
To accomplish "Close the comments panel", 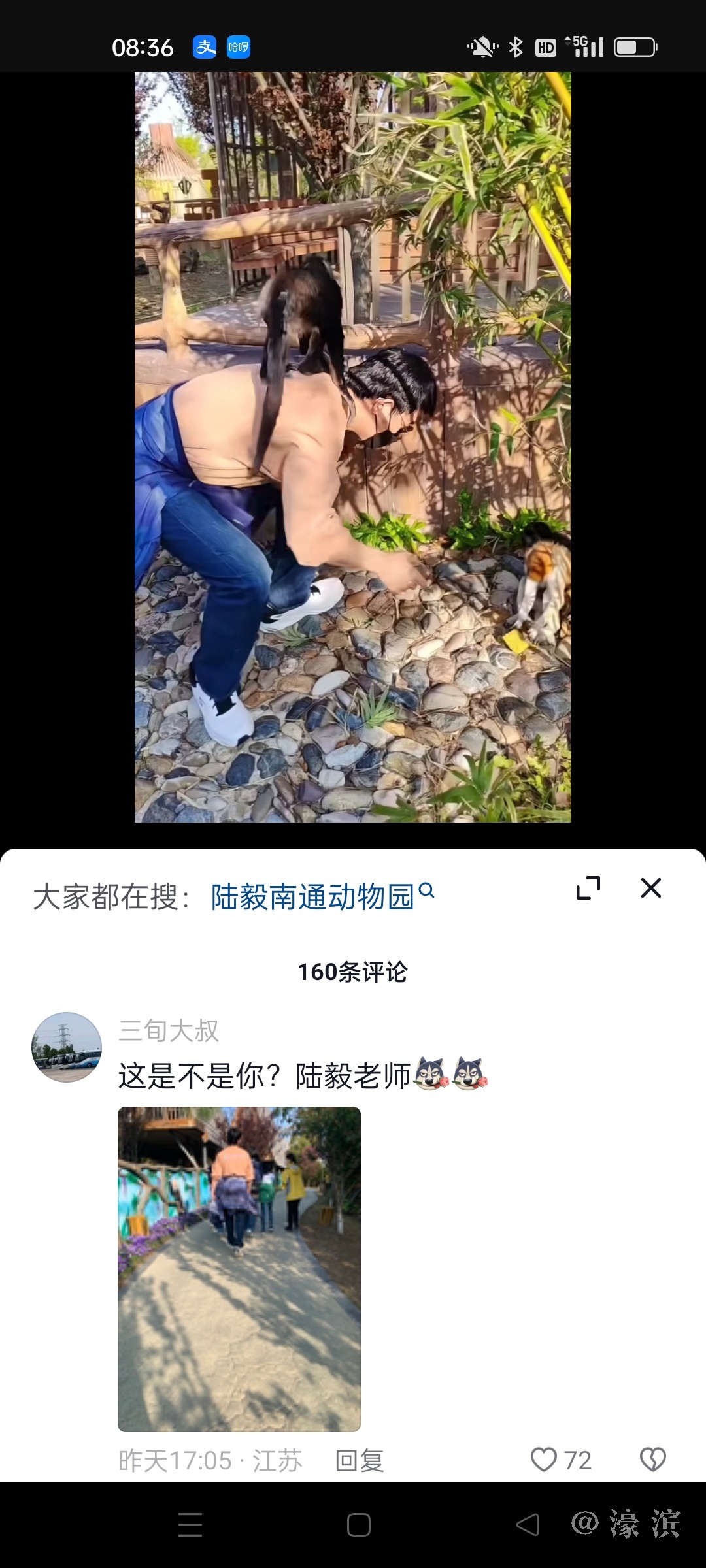I will 650,889.
